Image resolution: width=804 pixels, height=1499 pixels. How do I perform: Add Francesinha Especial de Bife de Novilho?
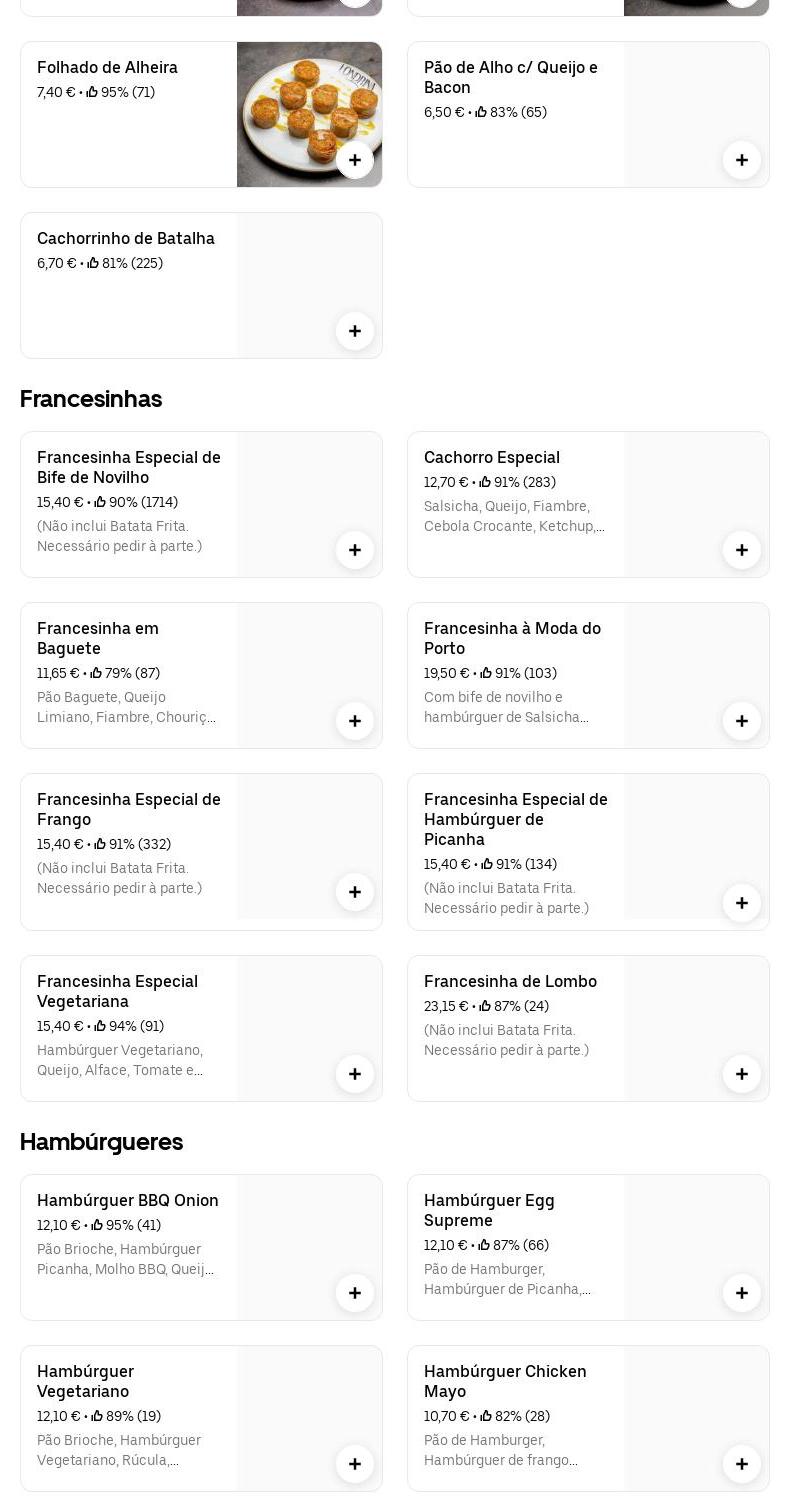(355, 550)
